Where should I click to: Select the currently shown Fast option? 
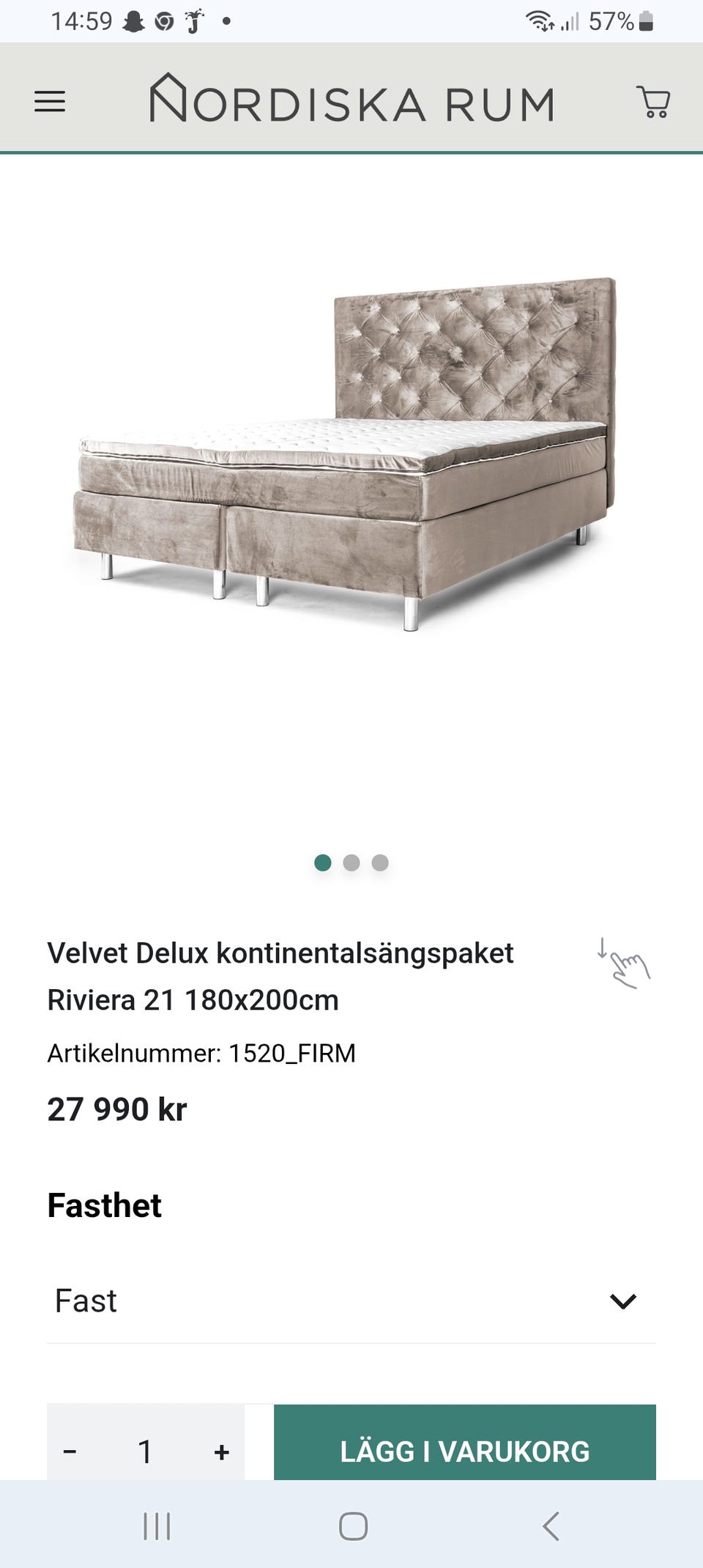pyautogui.click(x=86, y=1300)
